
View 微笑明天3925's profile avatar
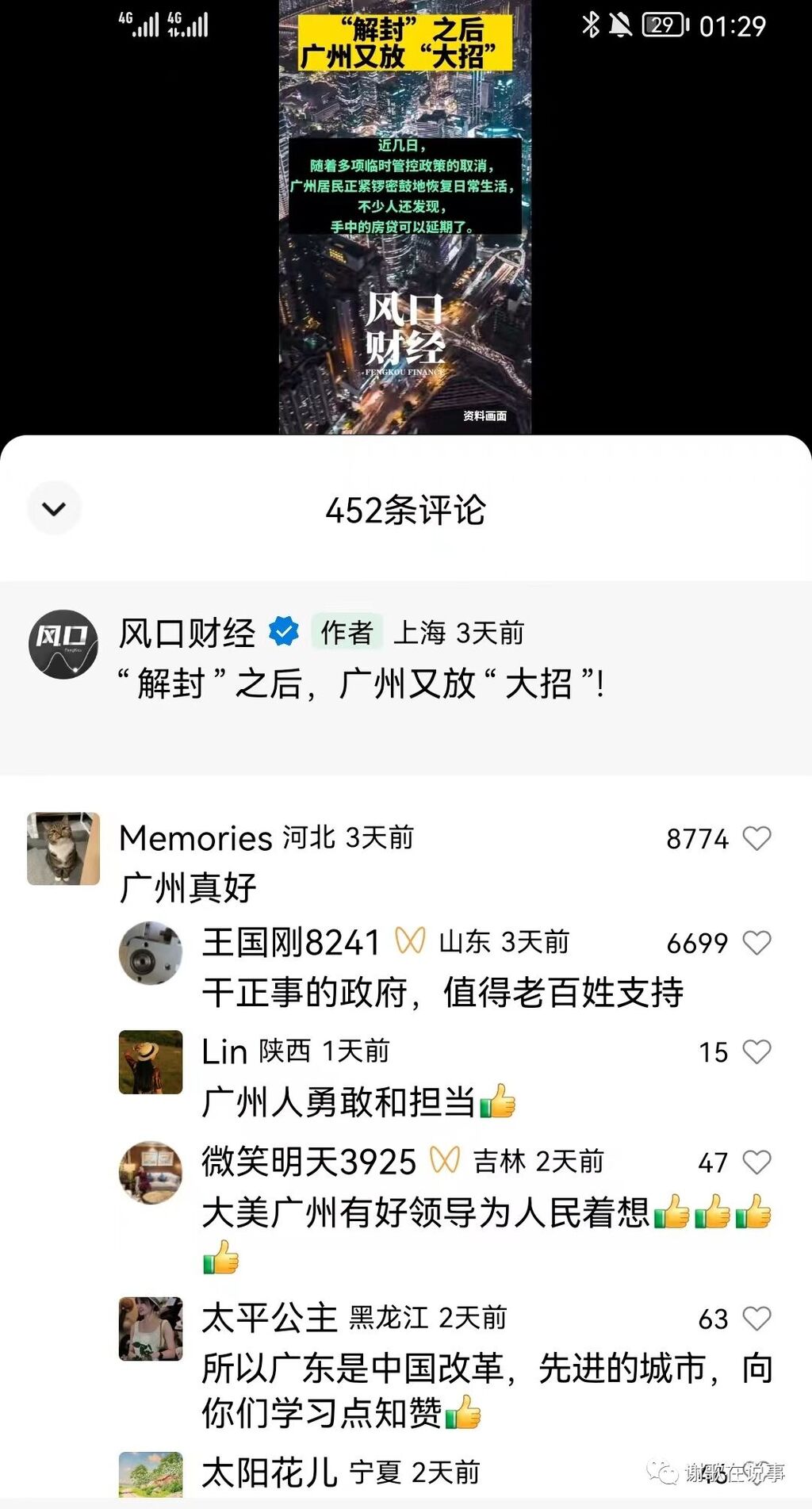(x=151, y=1172)
